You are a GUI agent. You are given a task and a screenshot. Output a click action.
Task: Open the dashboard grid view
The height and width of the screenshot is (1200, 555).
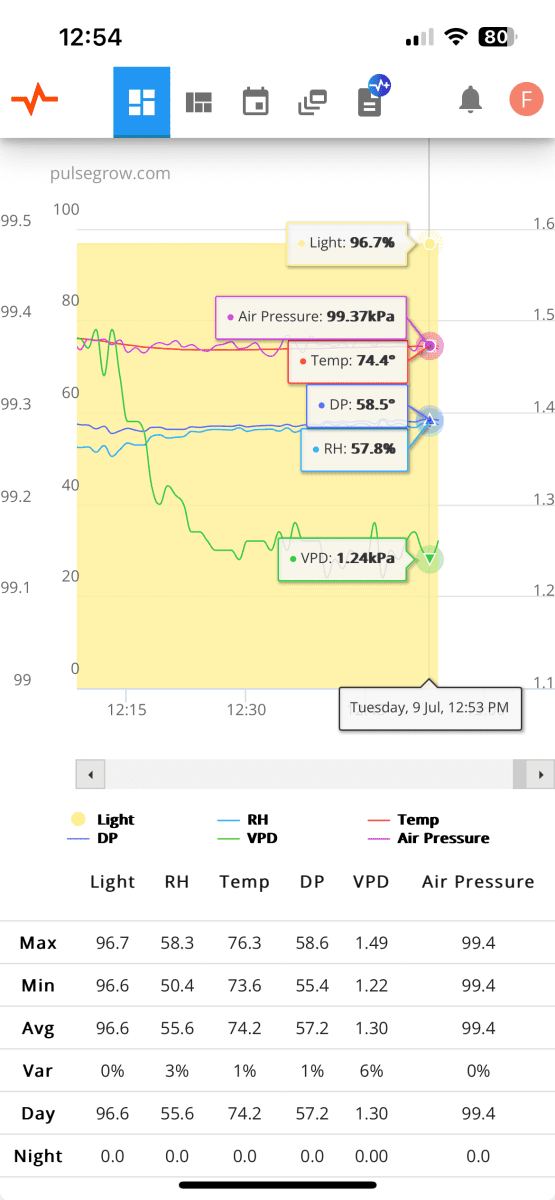(142, 102)
